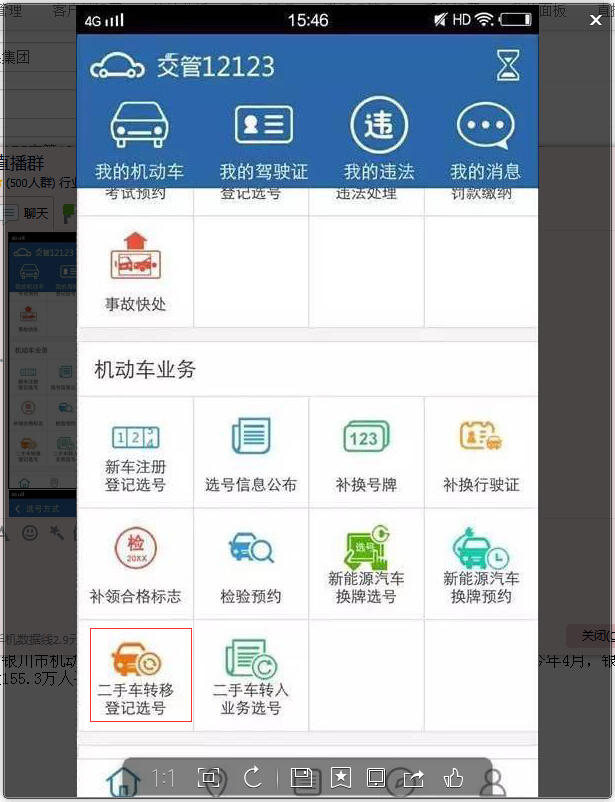This screenshot has width=615, height=802.
Task: Give the image a thumbs up
Action: click(455, 778)
